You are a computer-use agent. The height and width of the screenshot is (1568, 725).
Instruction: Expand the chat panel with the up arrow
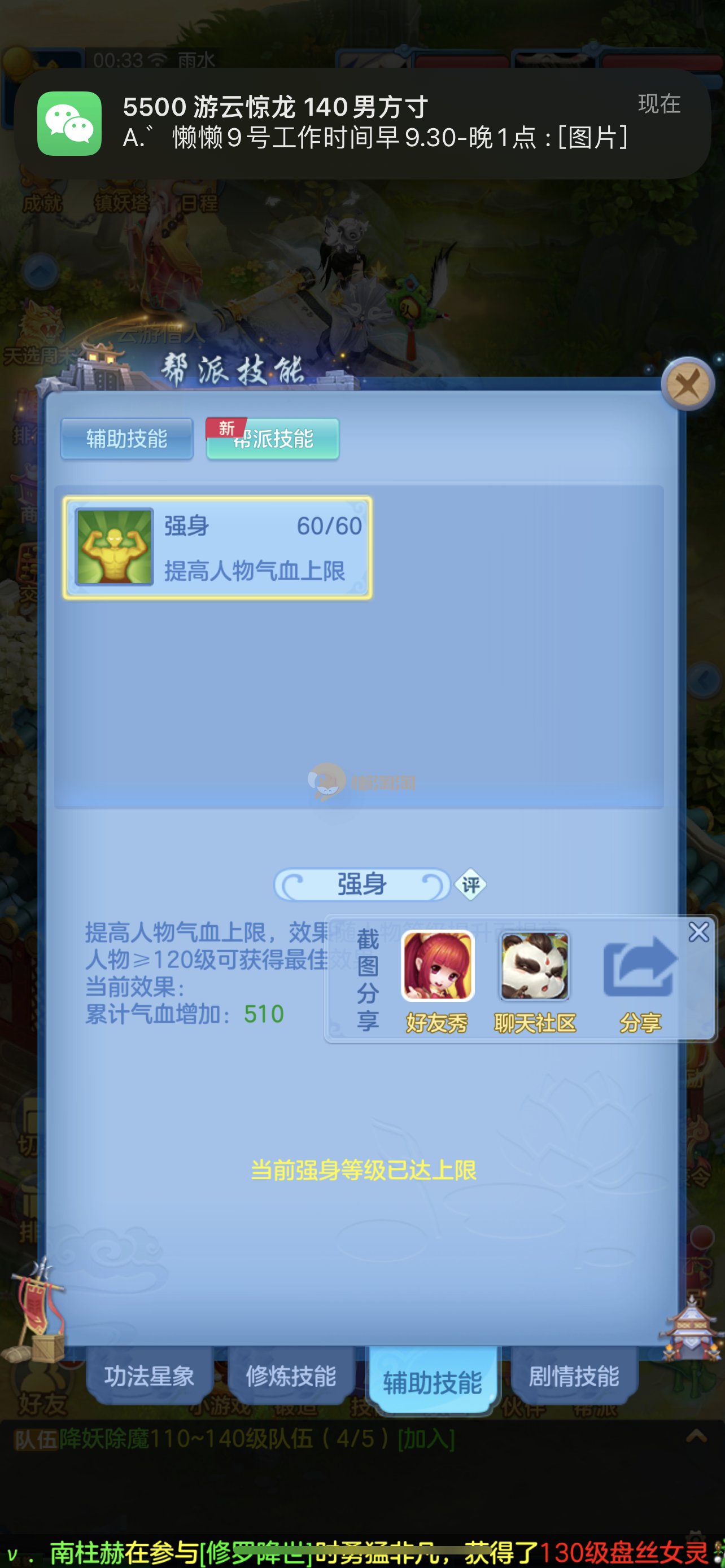696,1437
